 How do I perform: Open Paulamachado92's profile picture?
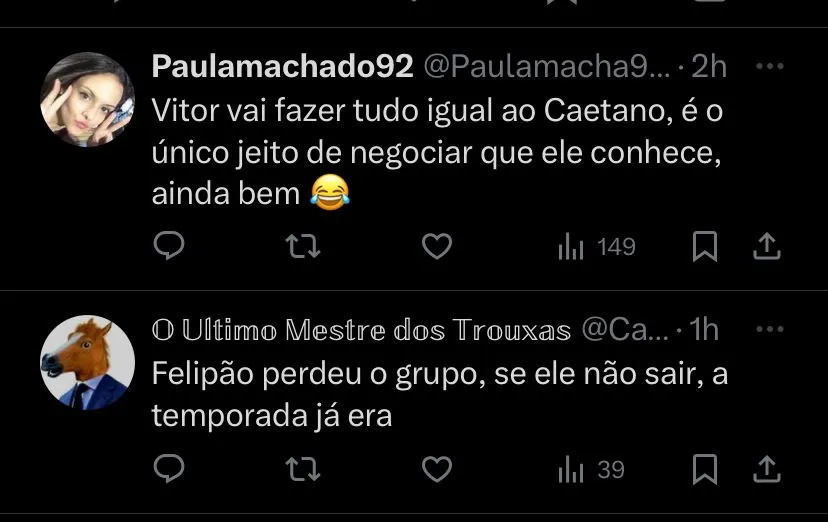click(87, 99)
